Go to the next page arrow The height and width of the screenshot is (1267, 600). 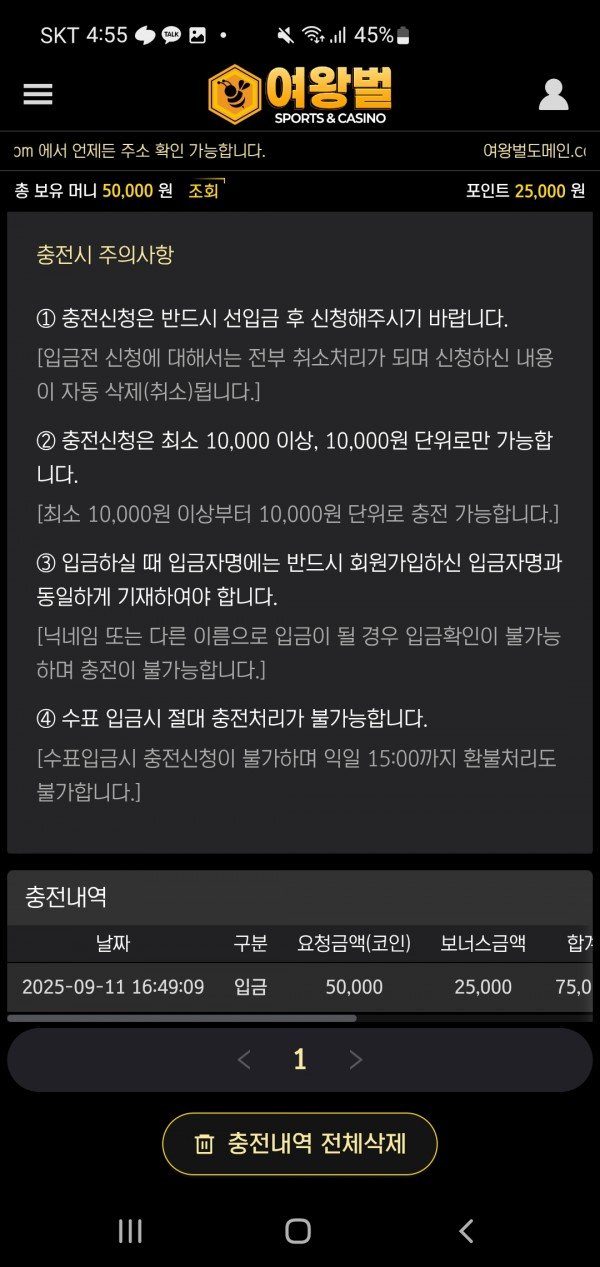click(355, 1060)
